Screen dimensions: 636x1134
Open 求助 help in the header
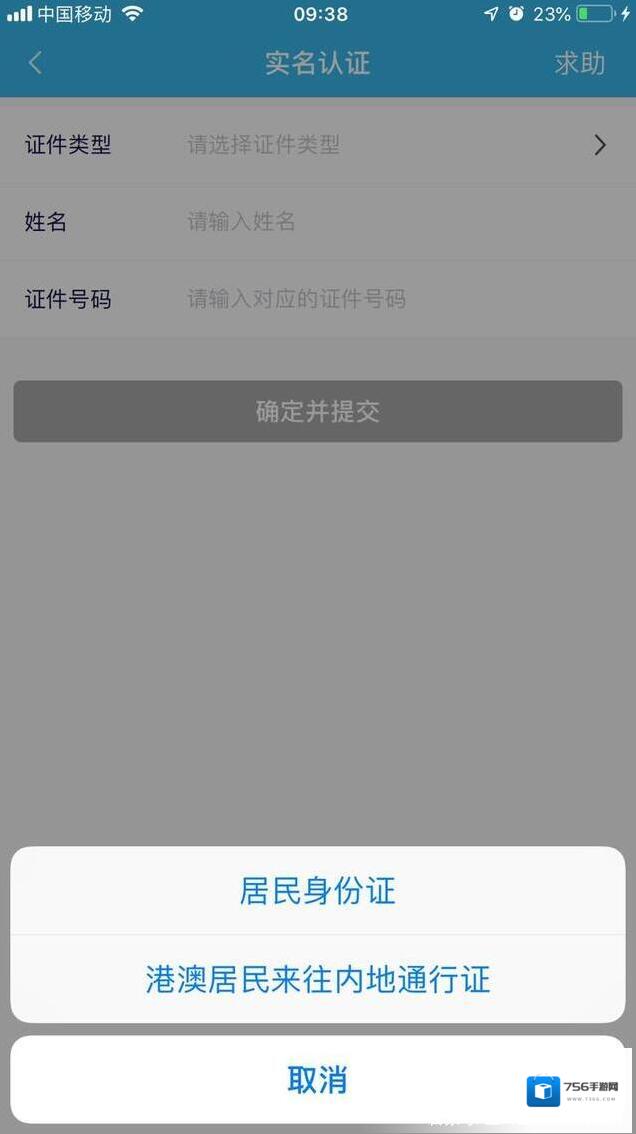pos(580,63)
